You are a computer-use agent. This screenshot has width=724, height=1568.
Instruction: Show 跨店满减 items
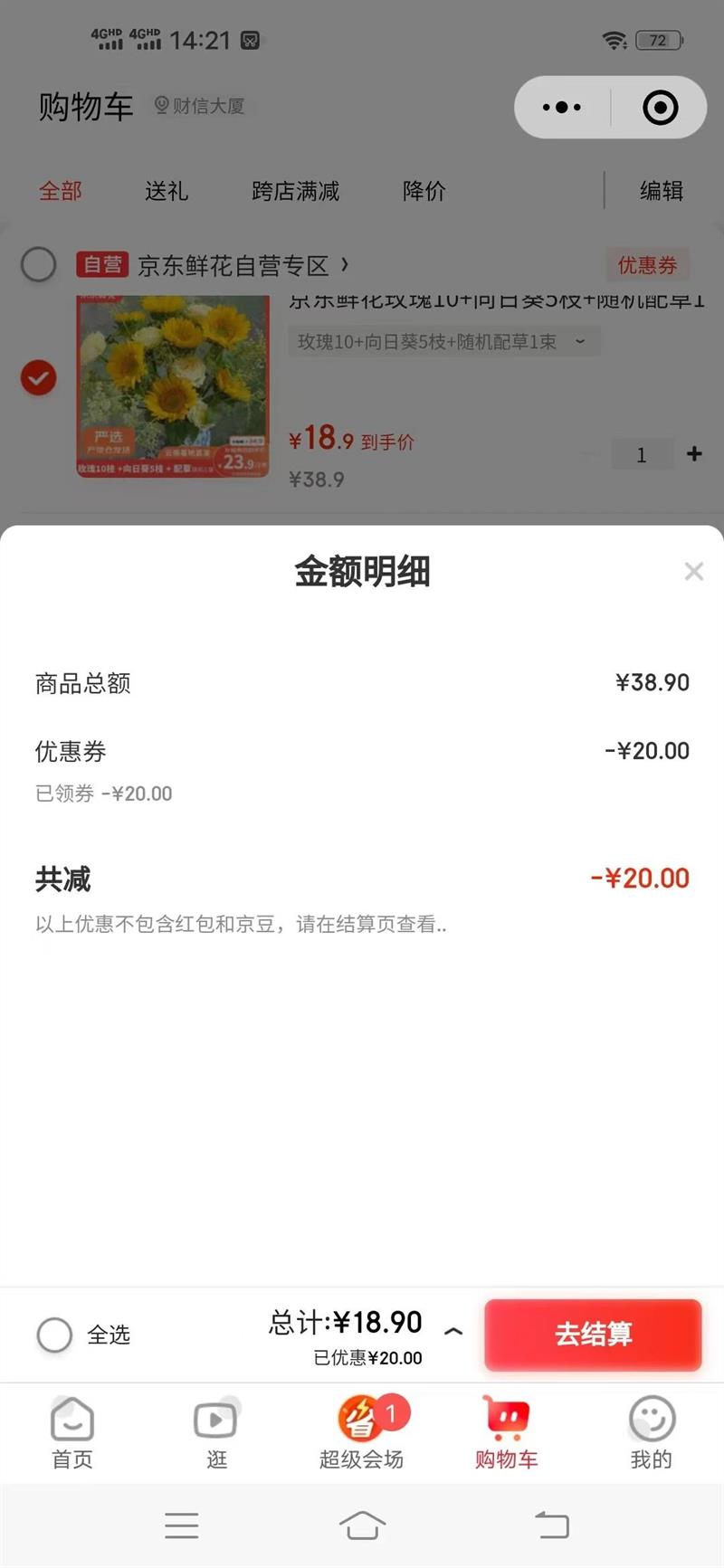click(295, 191)
